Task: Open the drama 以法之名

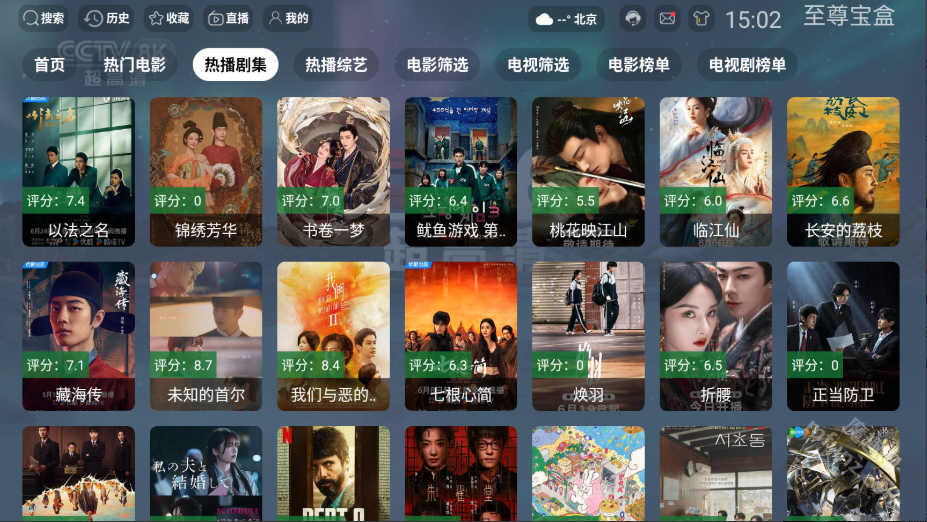Action: tap(78, 171)
